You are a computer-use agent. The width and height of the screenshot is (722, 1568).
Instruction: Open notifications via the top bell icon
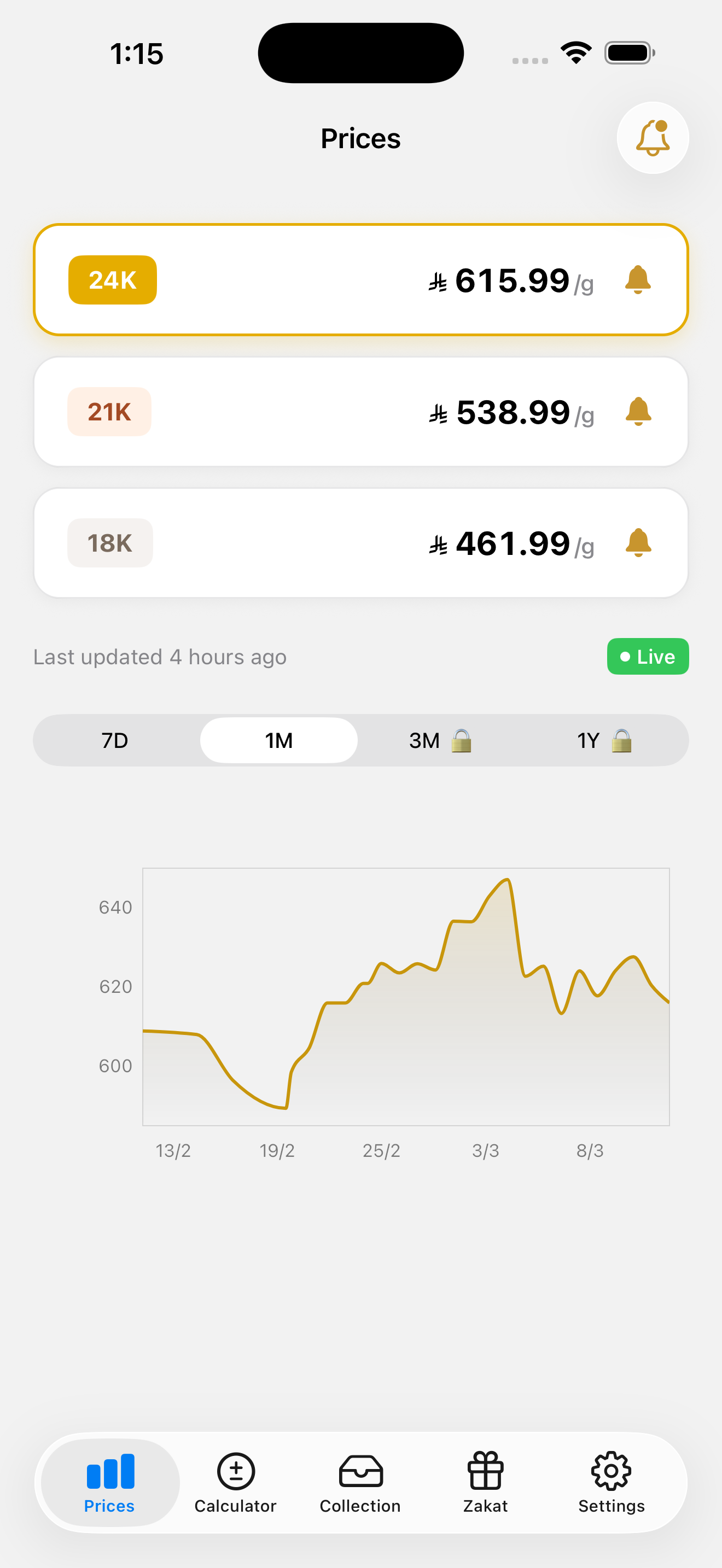652,138
